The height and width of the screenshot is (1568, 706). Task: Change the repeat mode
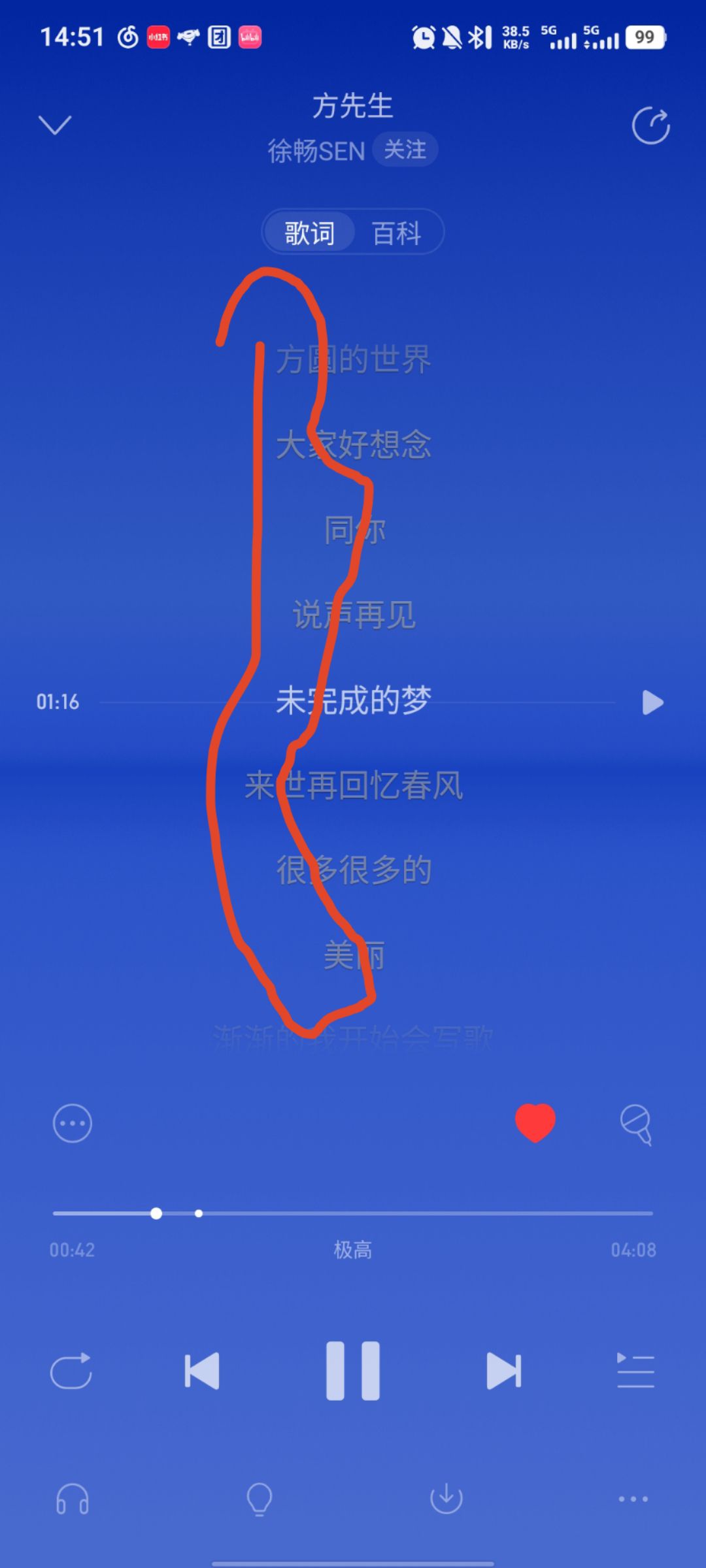[x=71, y=1371]
